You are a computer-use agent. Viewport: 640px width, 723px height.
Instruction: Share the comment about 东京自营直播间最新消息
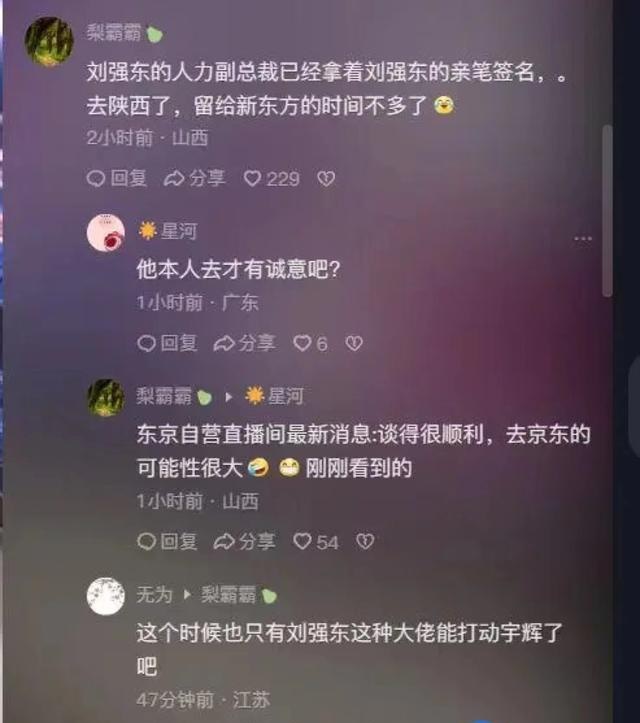[x=244, y=542]
